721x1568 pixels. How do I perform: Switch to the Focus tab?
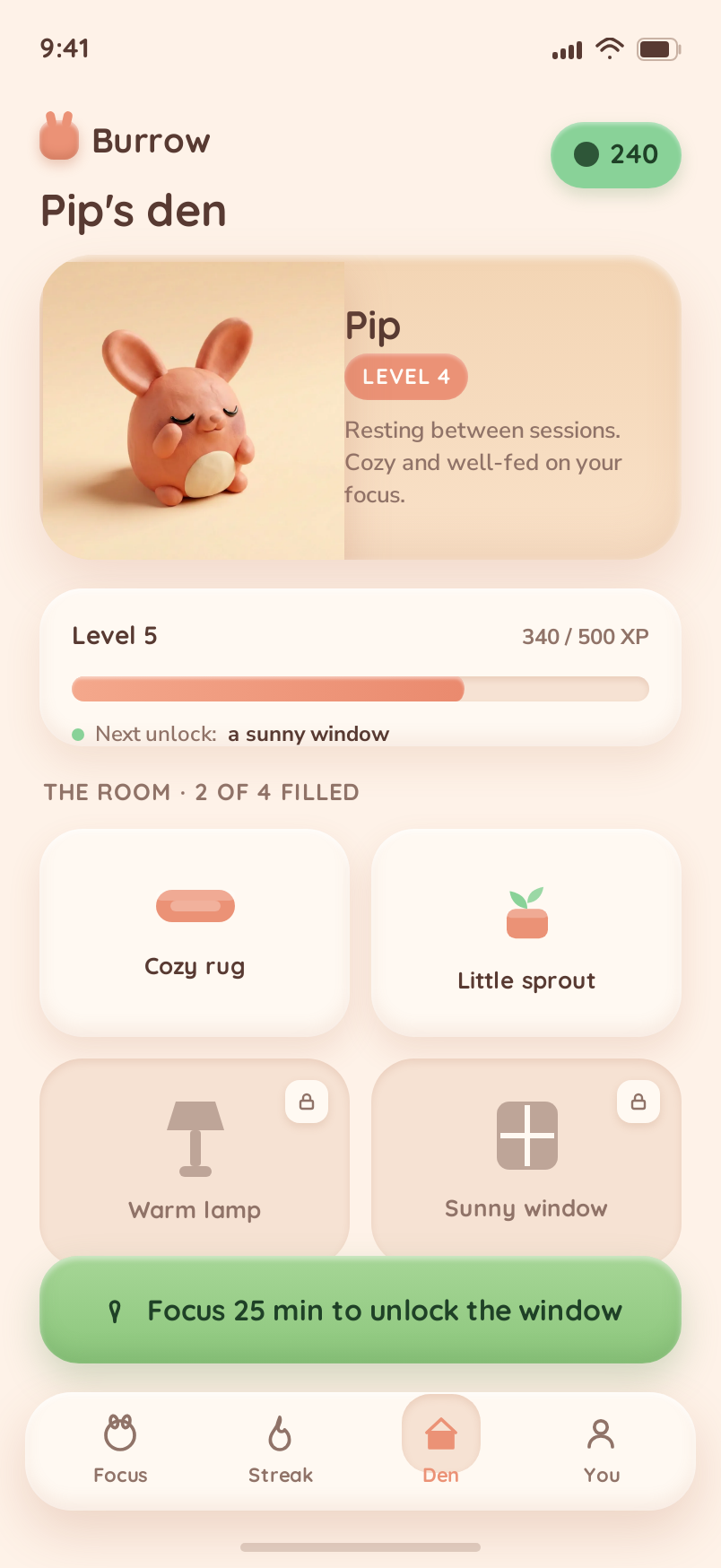[120, 1450]
